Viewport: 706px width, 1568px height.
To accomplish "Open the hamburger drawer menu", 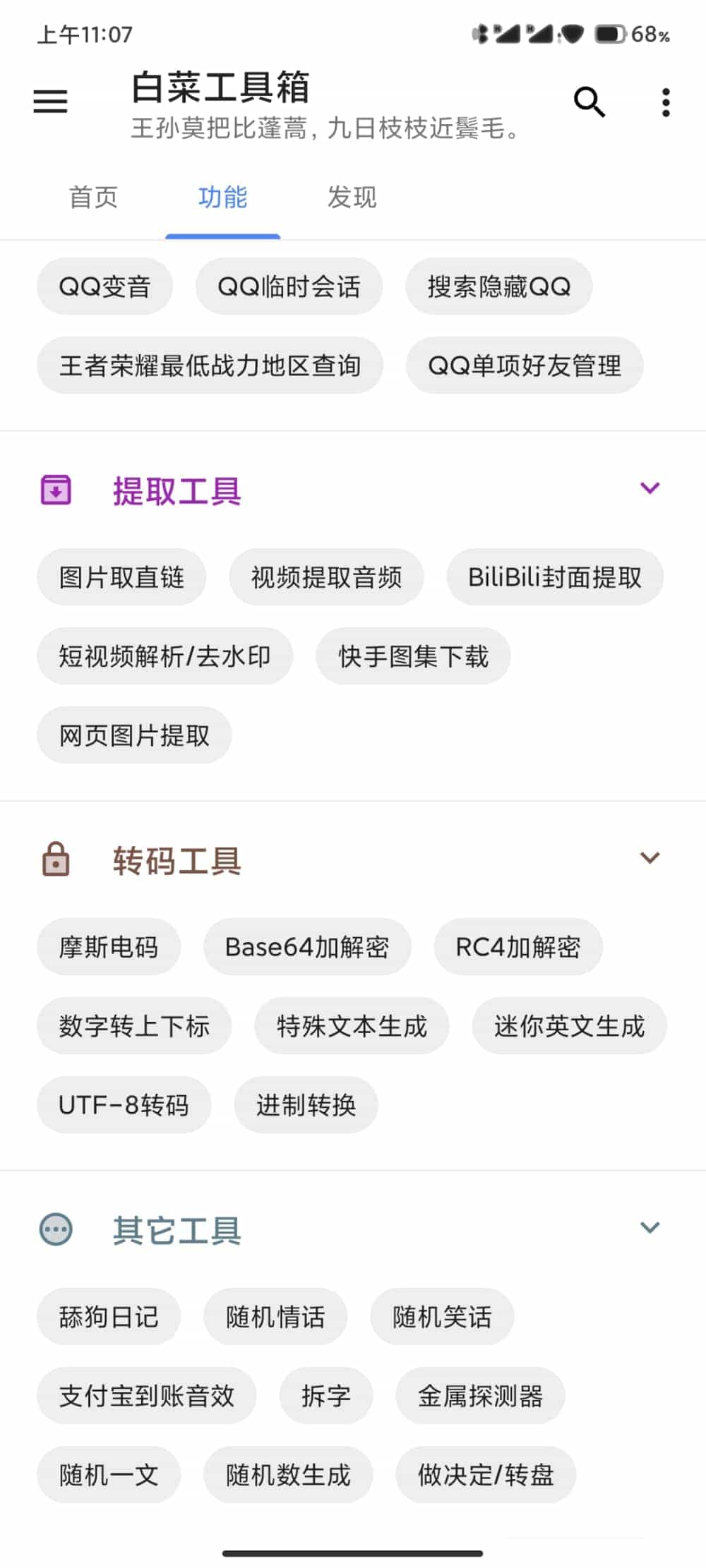I will (50, 102).
